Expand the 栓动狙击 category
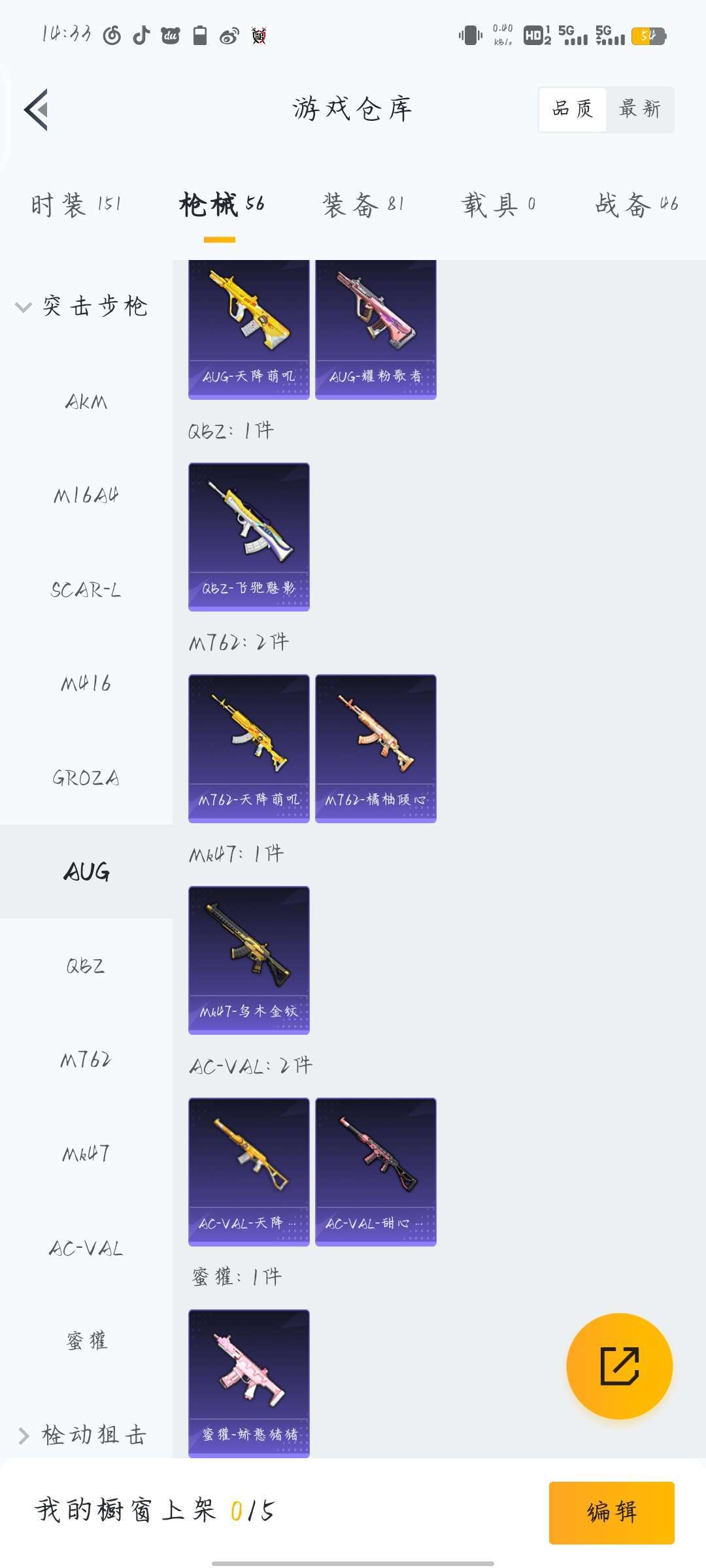The image size is (706, 1568). tap(82, 1435)
